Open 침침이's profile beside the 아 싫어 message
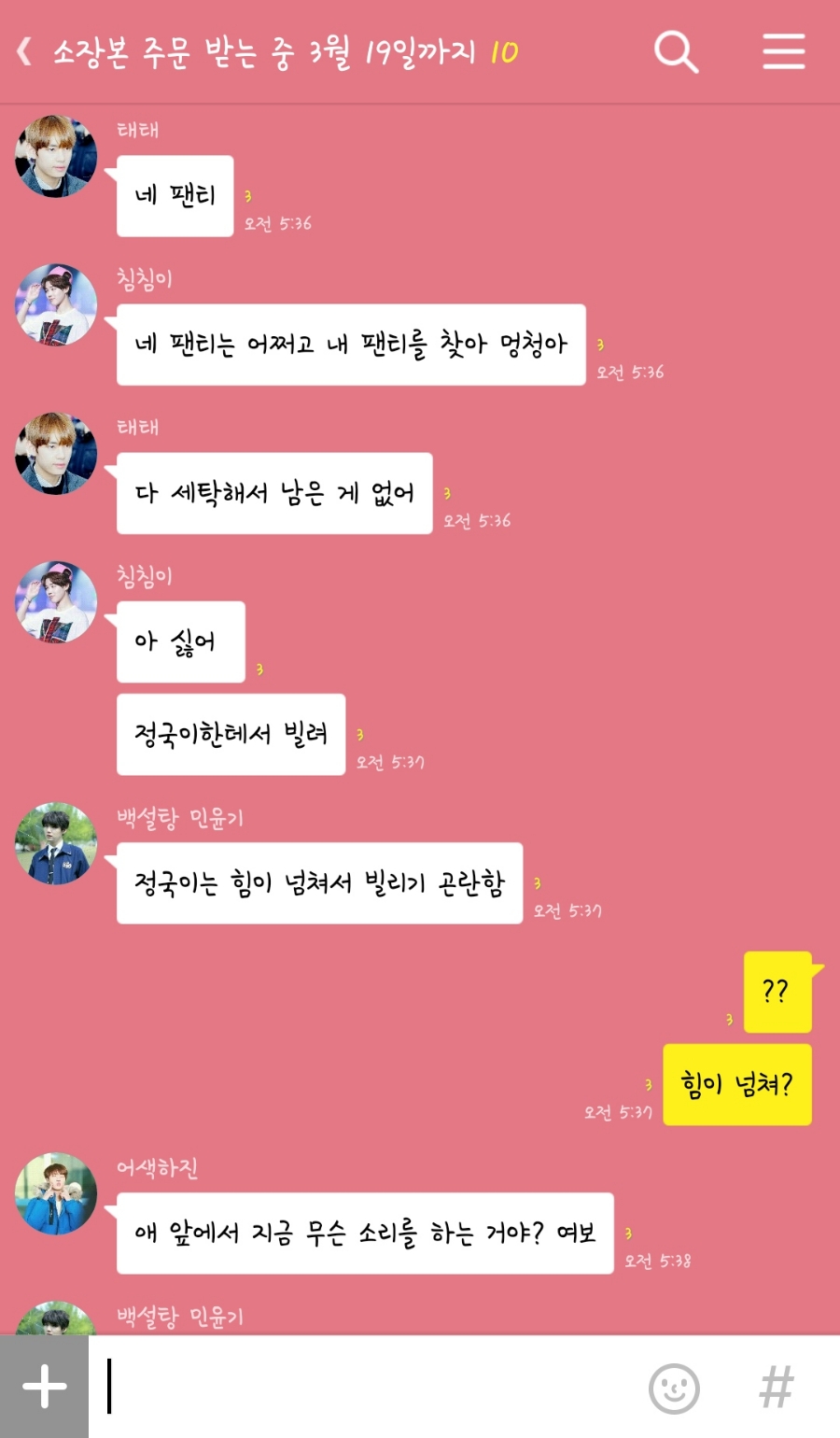The image size is (840, 1438). pyautogui.click(x=56, y=602)
